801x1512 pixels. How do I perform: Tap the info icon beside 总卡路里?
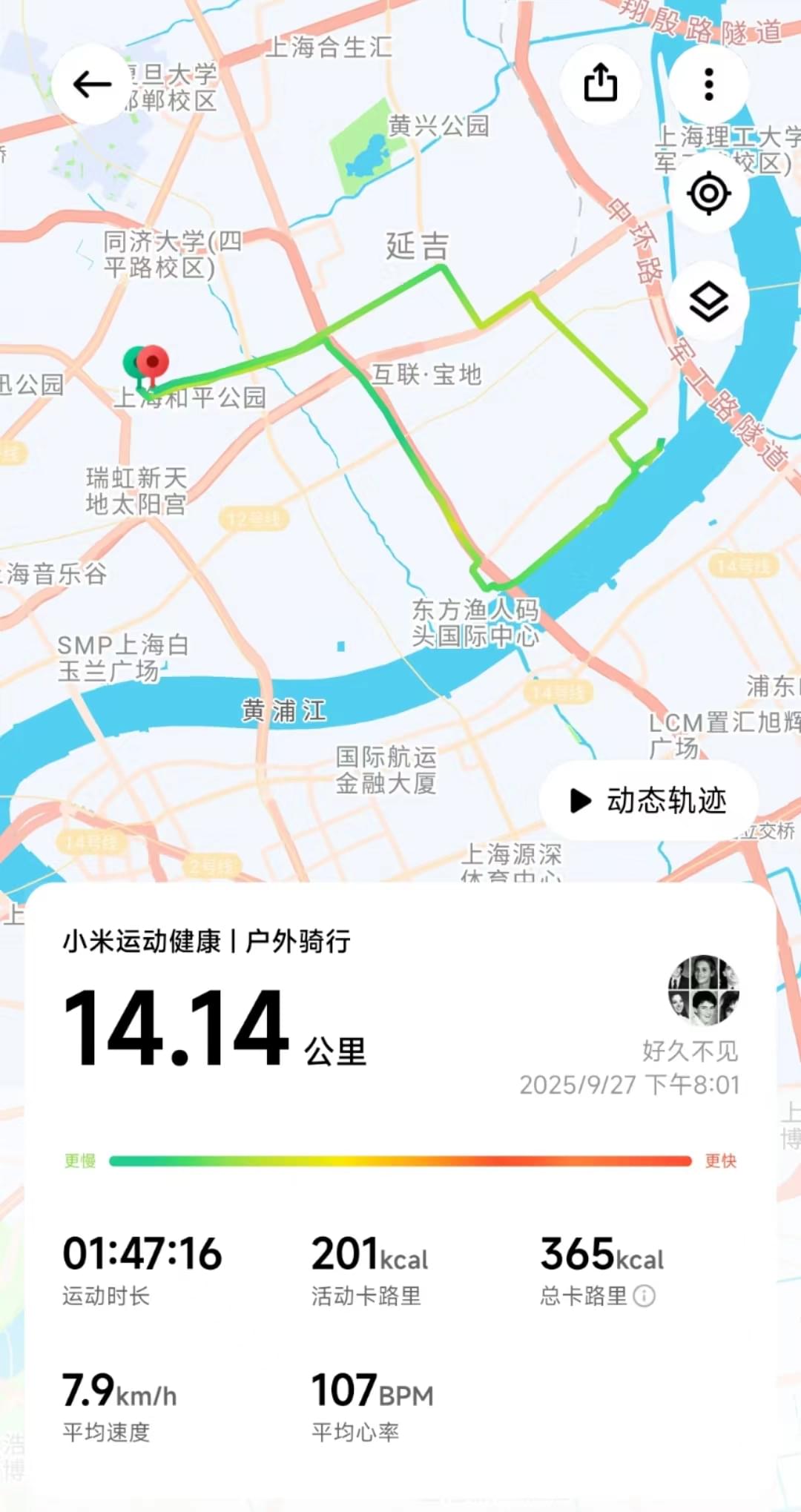tap(644, 1295)
